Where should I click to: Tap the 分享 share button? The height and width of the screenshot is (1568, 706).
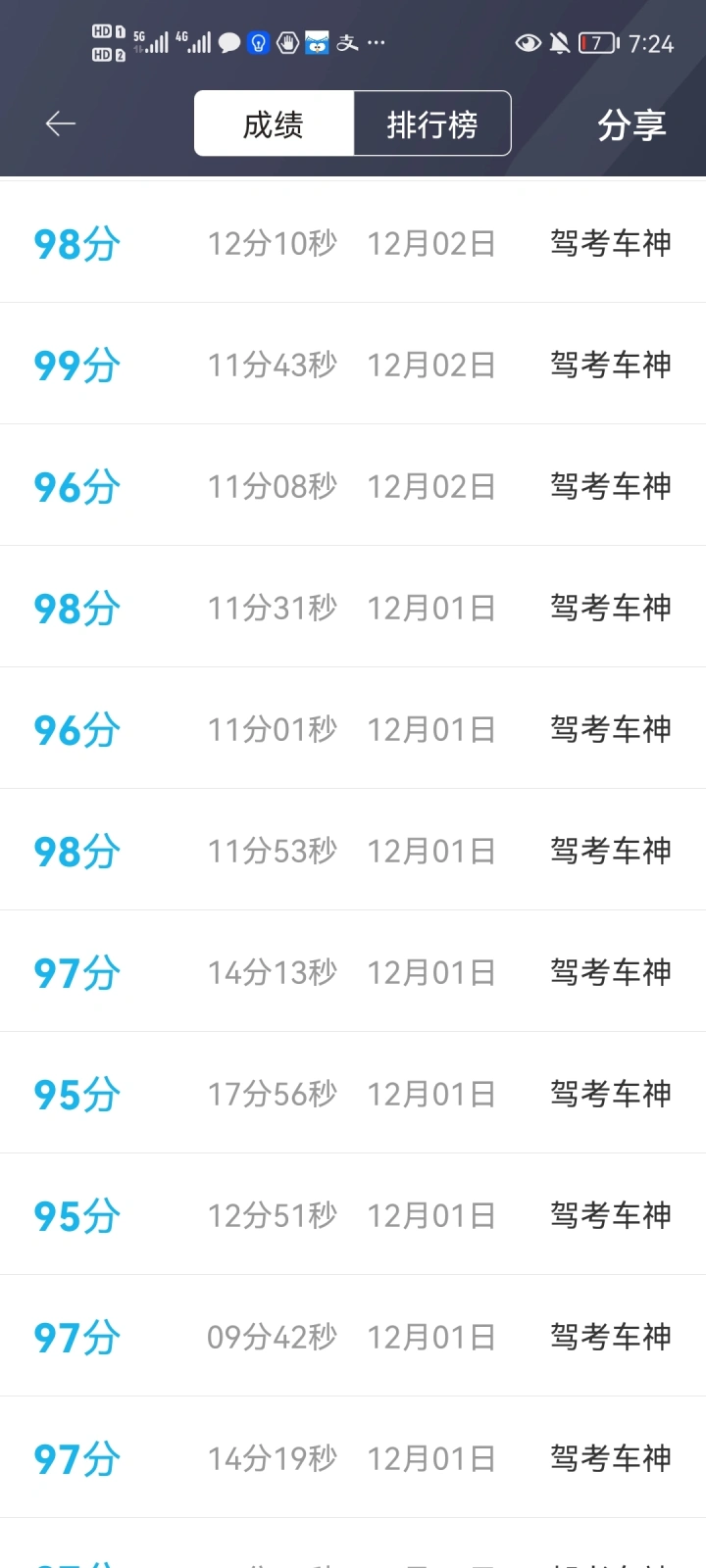pyautogui.click(x=631, y=124)
